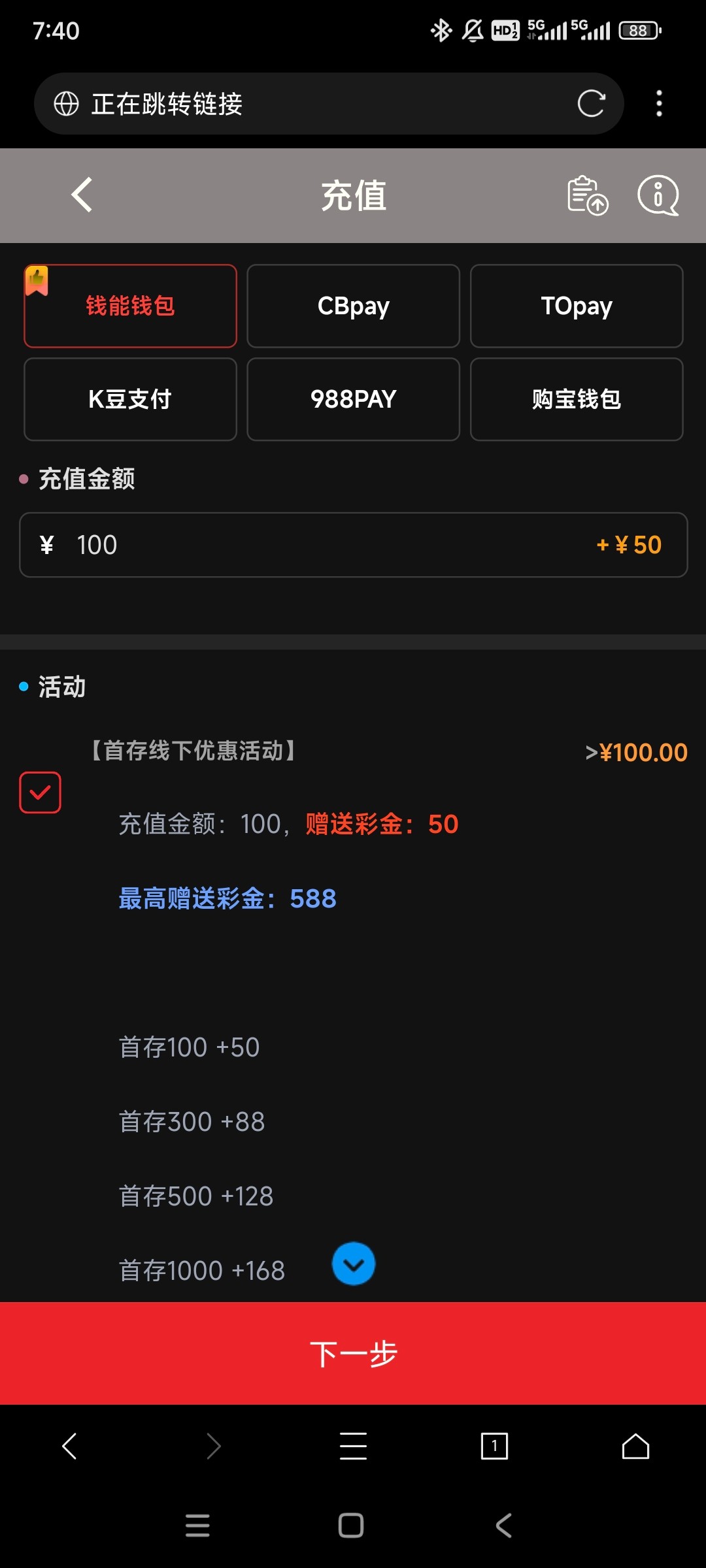
Task: Open the order record clipboard icon
Action: [x=586, y=196]
